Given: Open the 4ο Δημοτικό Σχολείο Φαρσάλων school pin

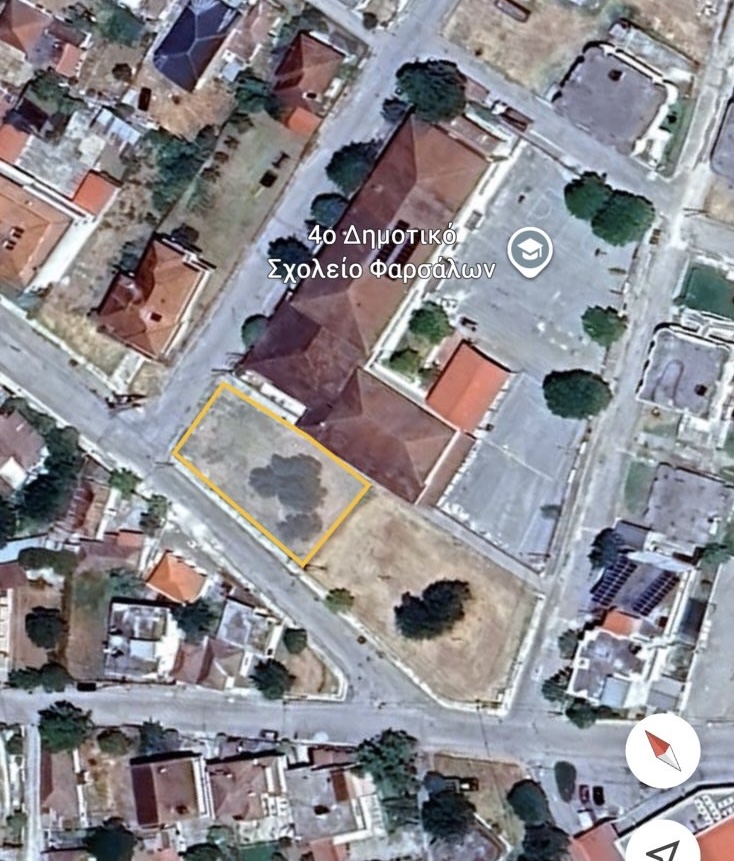Looking at the screenshot, I should (x=529, y=251).
